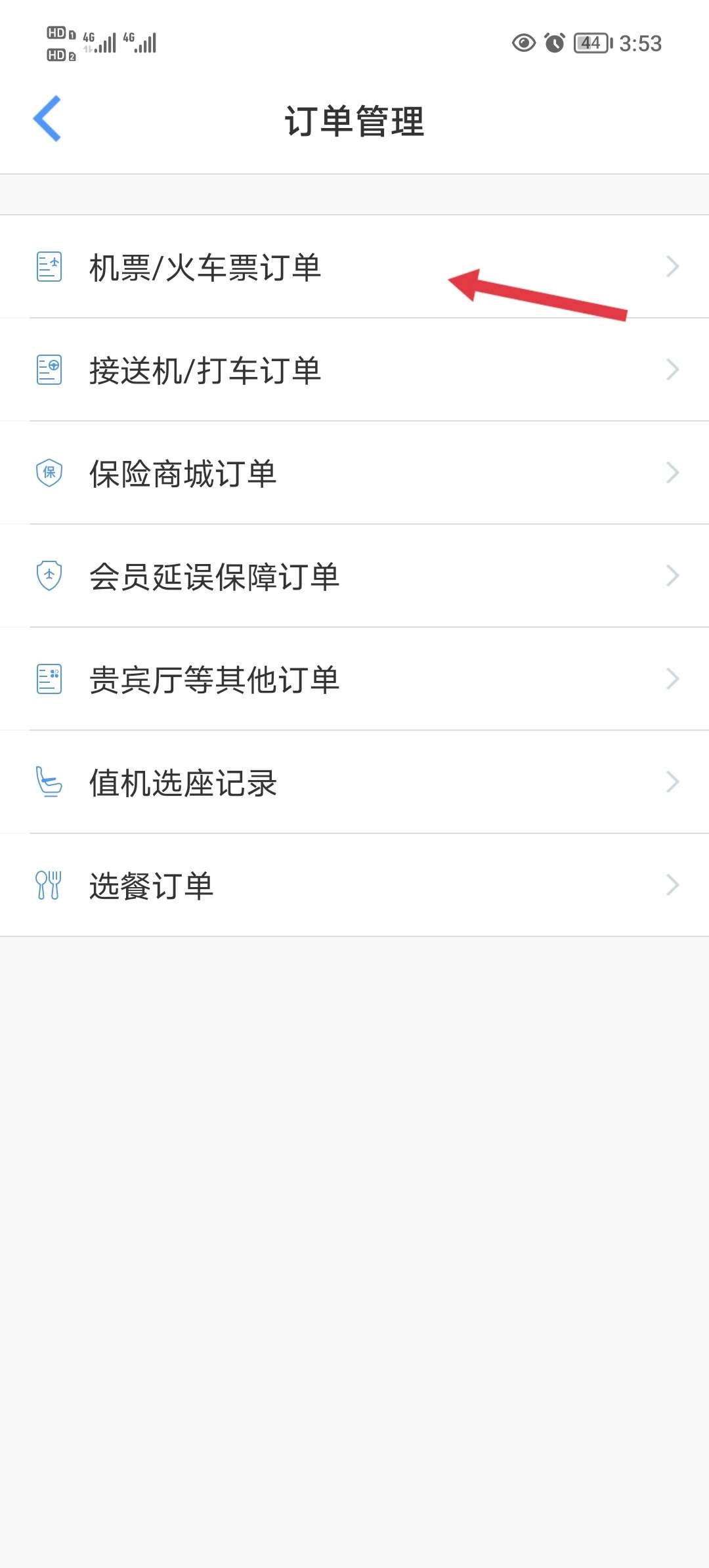
Task: Expand the 选餐订单 row chevron
Action: (672, 884)
